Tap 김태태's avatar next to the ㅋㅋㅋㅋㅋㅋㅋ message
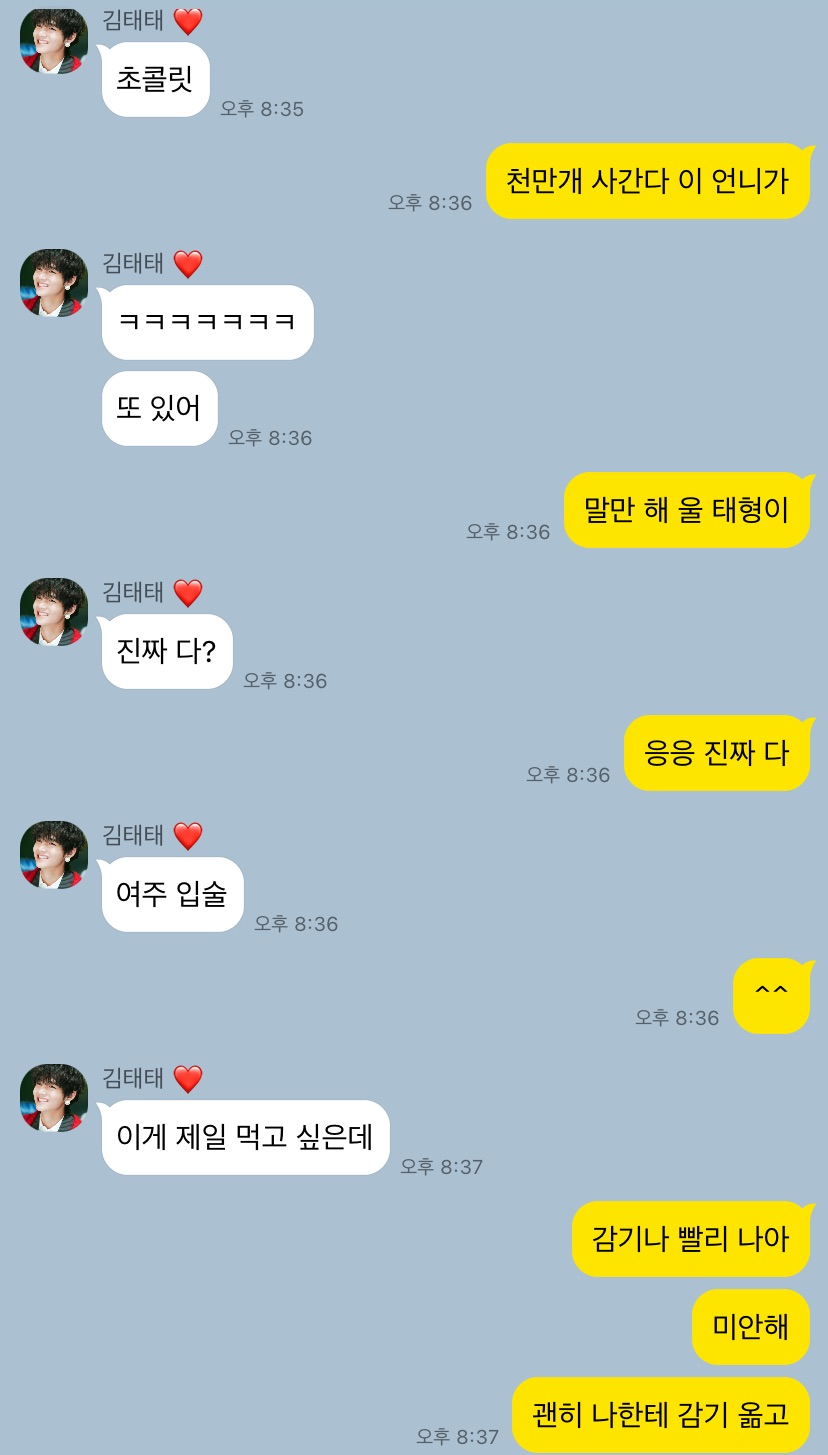The height and width of the screenshot is (1455, 828). coord(54,283)
